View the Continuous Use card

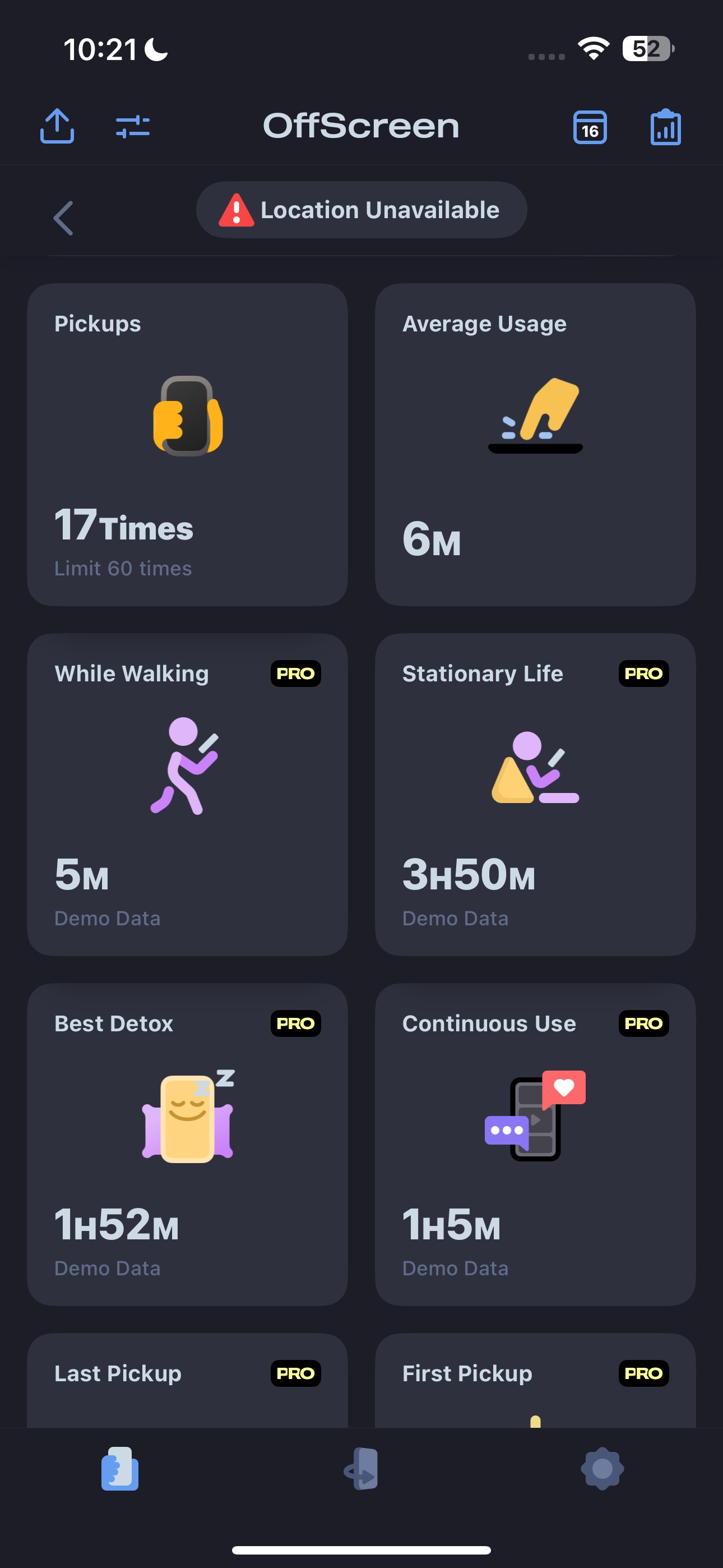[x=535, y=1145]
